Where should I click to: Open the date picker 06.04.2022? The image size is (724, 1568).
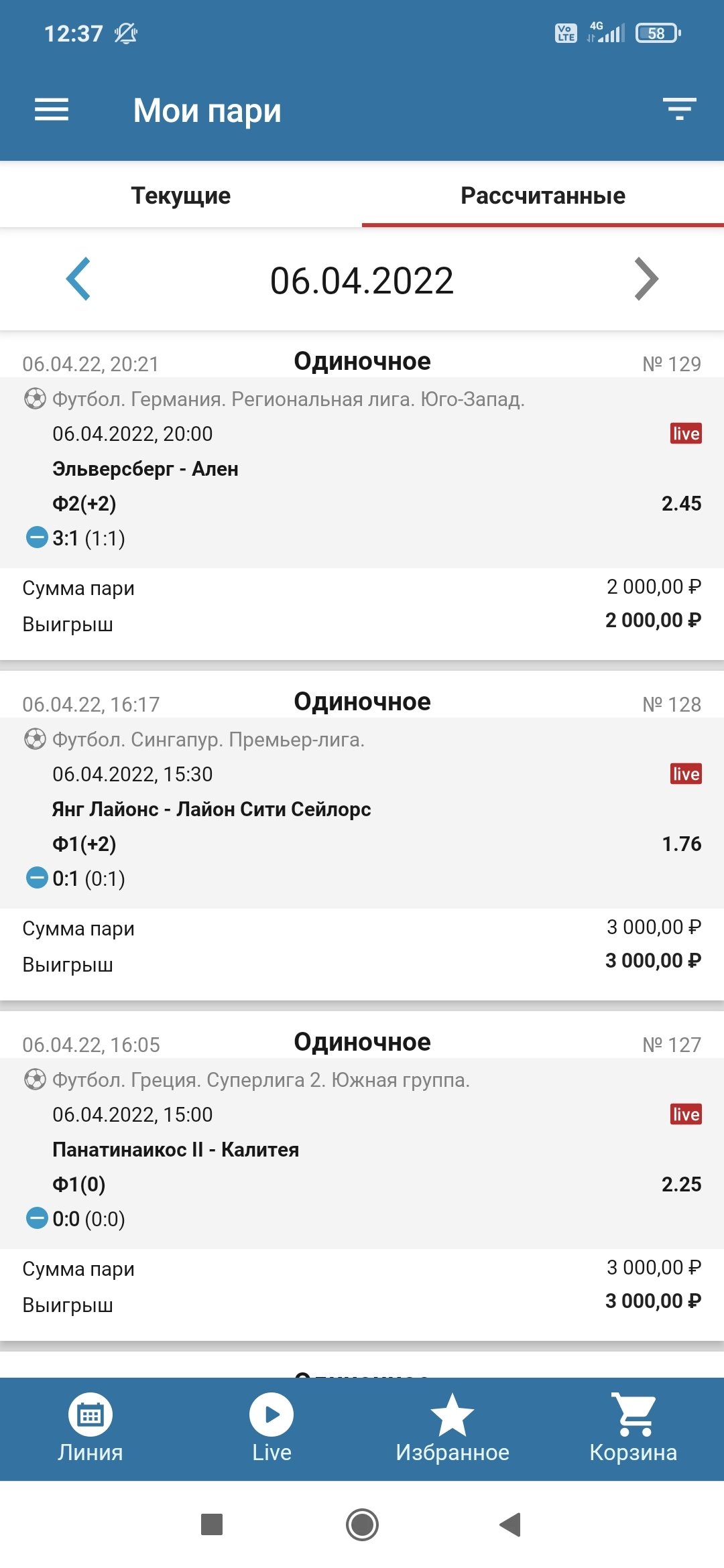coord(362,281)
